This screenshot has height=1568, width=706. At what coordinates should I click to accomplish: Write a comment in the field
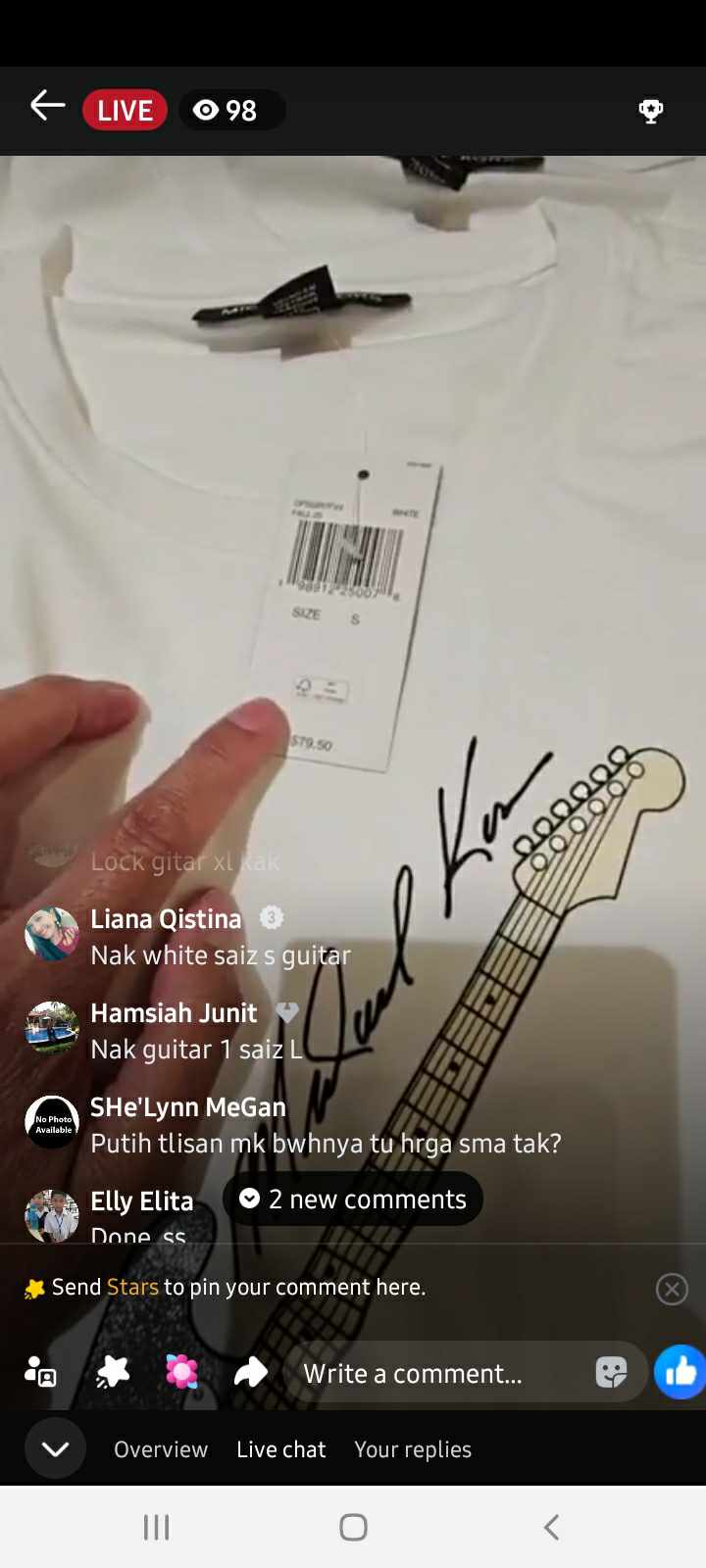pyautogui.click(x=431, y=1373)
